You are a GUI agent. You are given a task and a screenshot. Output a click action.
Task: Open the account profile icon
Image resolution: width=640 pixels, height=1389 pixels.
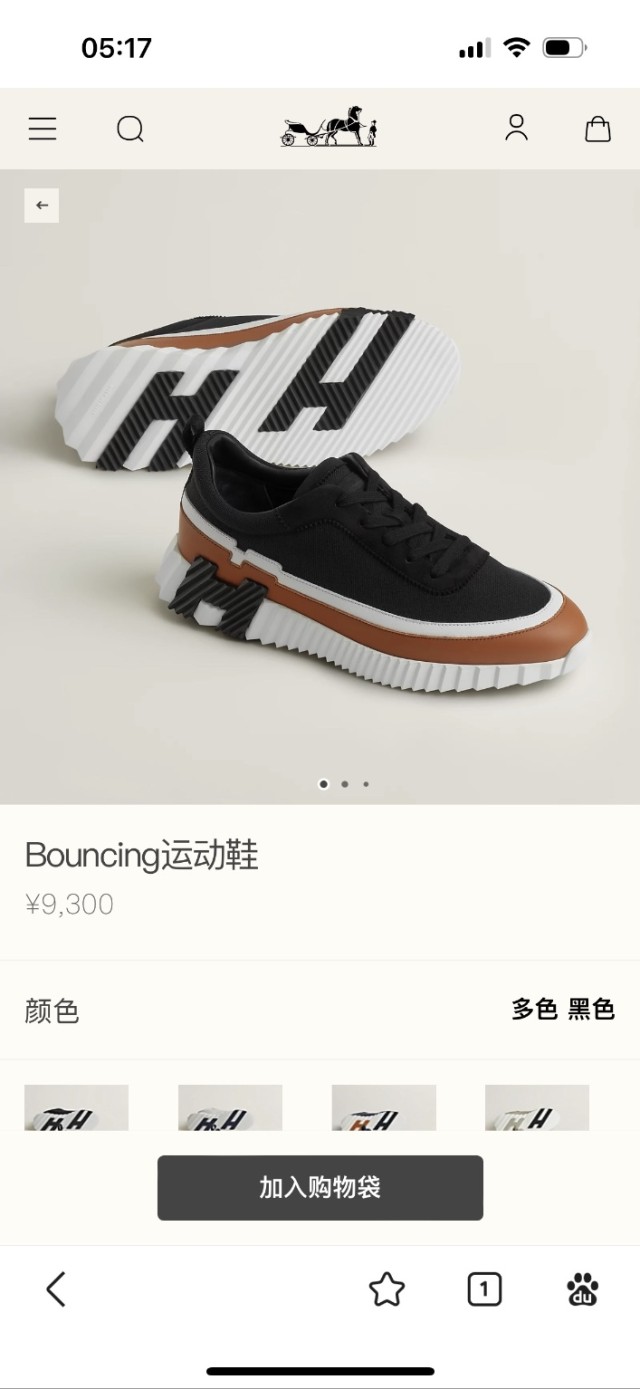tap(516, 128)
